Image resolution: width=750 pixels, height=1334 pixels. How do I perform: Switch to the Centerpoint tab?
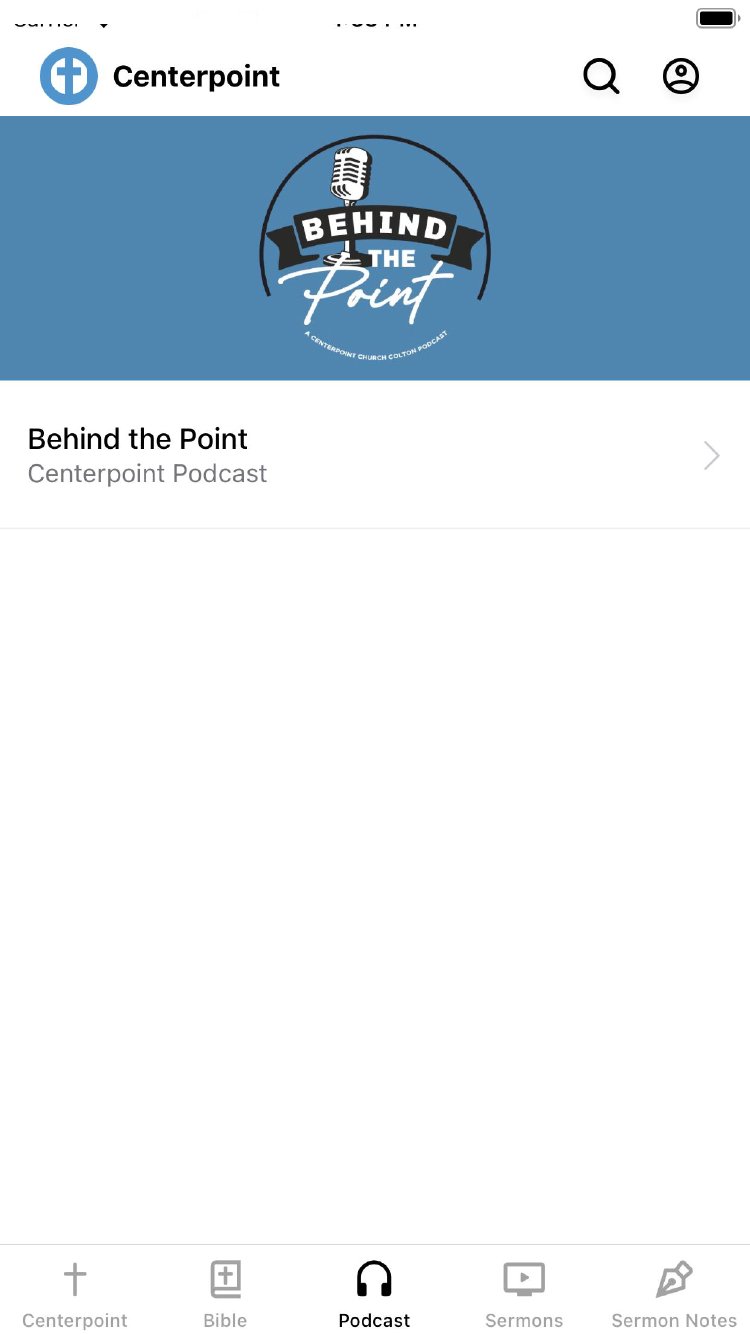tap(75, 1294)
